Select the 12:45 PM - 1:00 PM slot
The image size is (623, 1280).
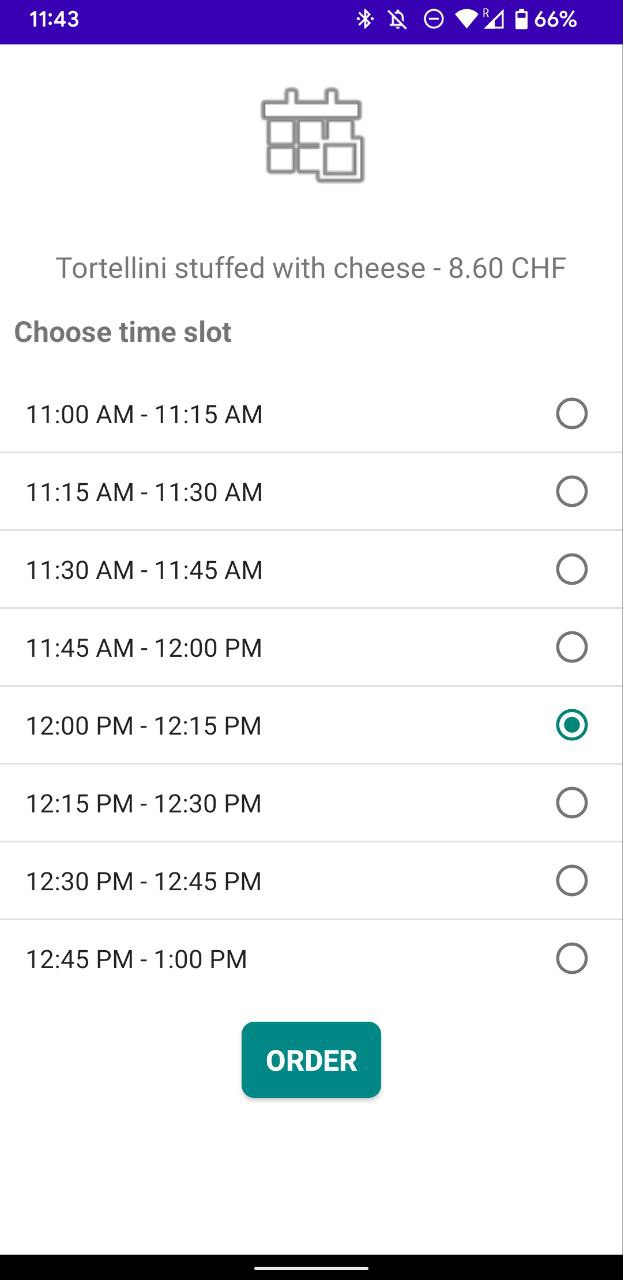coord(571,959)
